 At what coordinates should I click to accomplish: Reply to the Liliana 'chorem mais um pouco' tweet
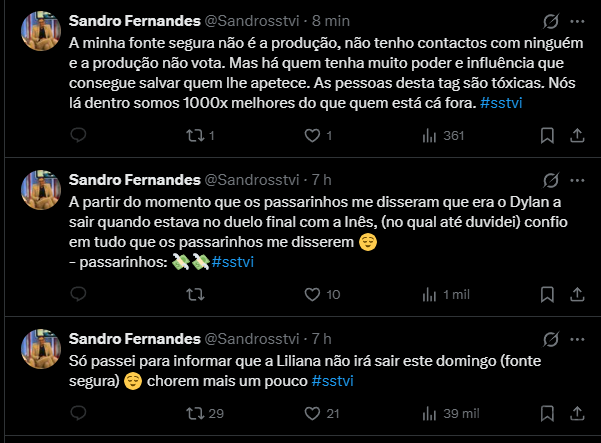coord(80,414)
